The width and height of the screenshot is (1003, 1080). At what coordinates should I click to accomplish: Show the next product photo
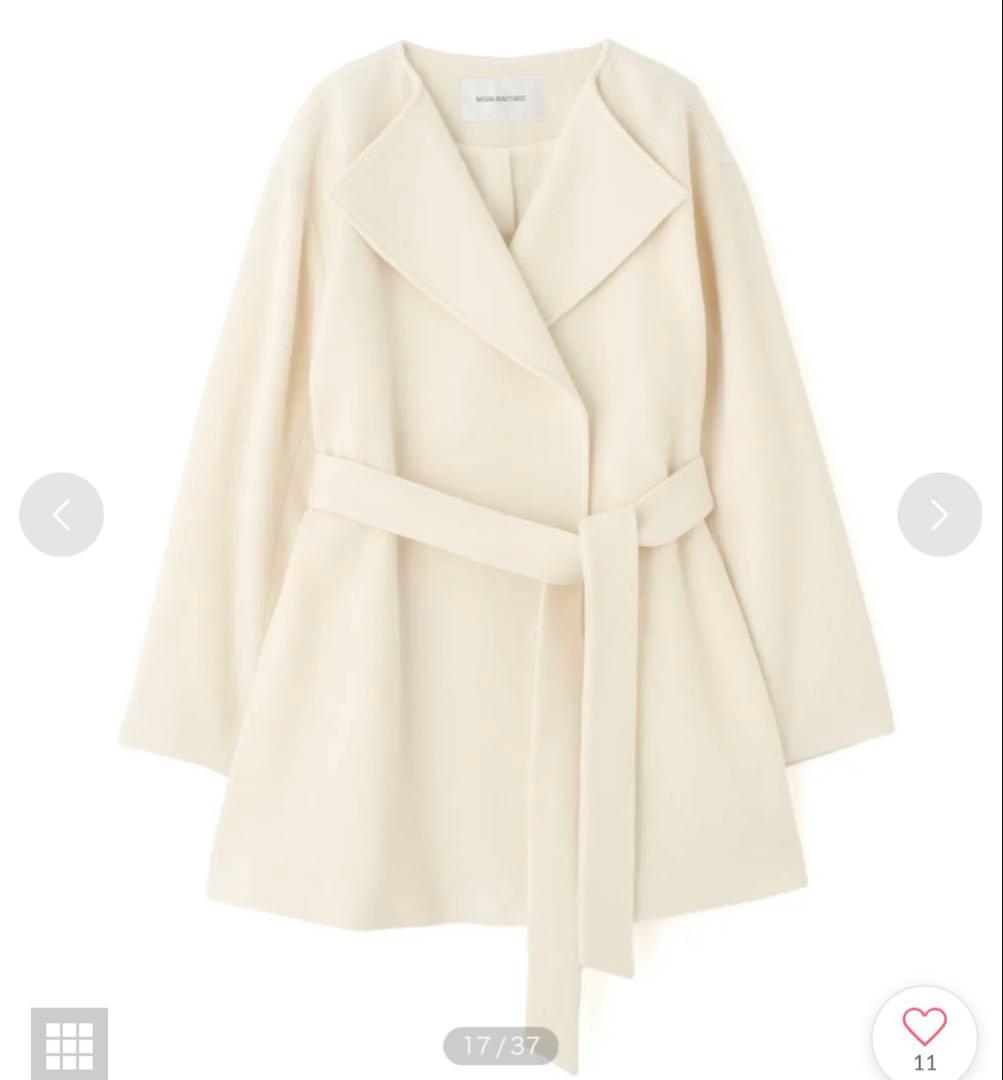[939, 515]
